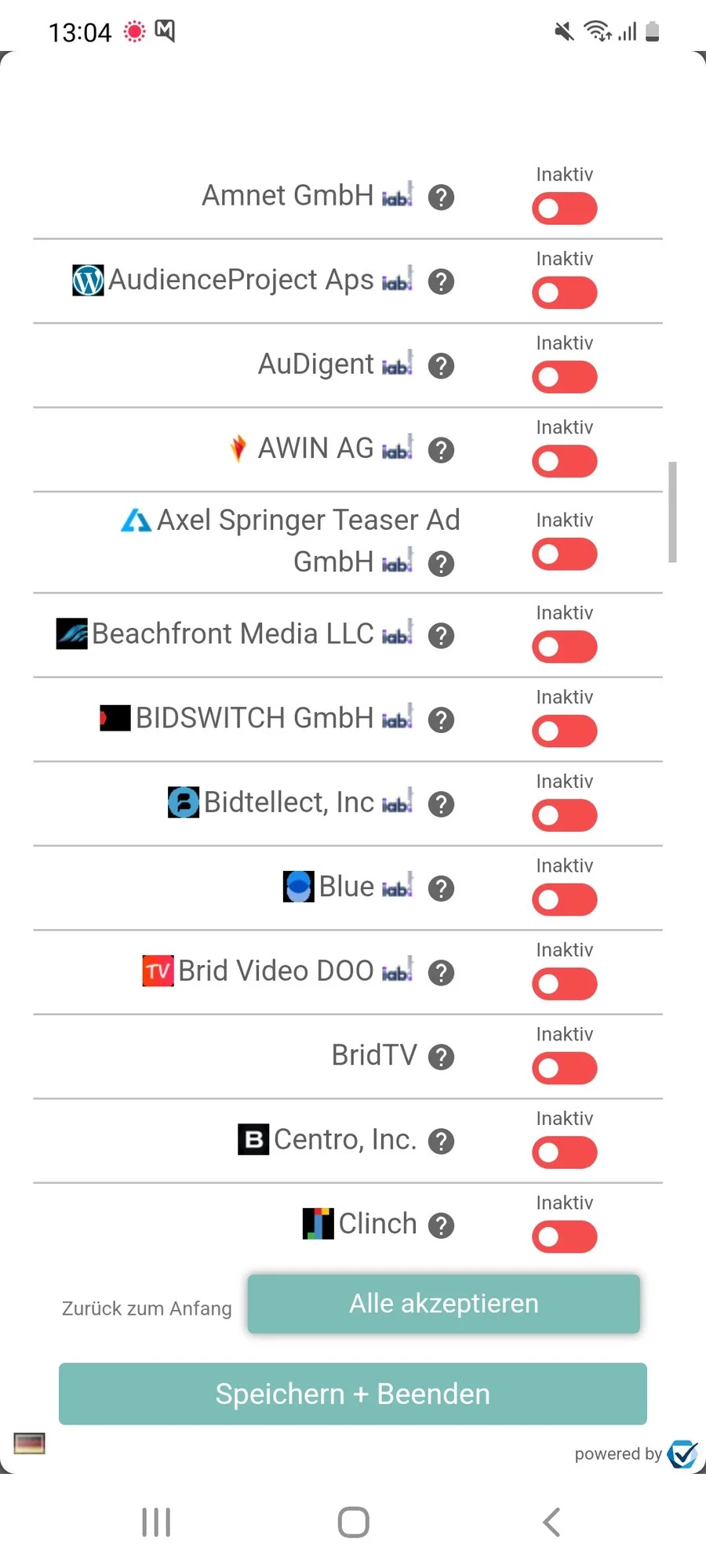View details via AWIN AG help icon
Image resolution: width=706 pixels, height=1568 pixels.
click(x=442, y=450)
